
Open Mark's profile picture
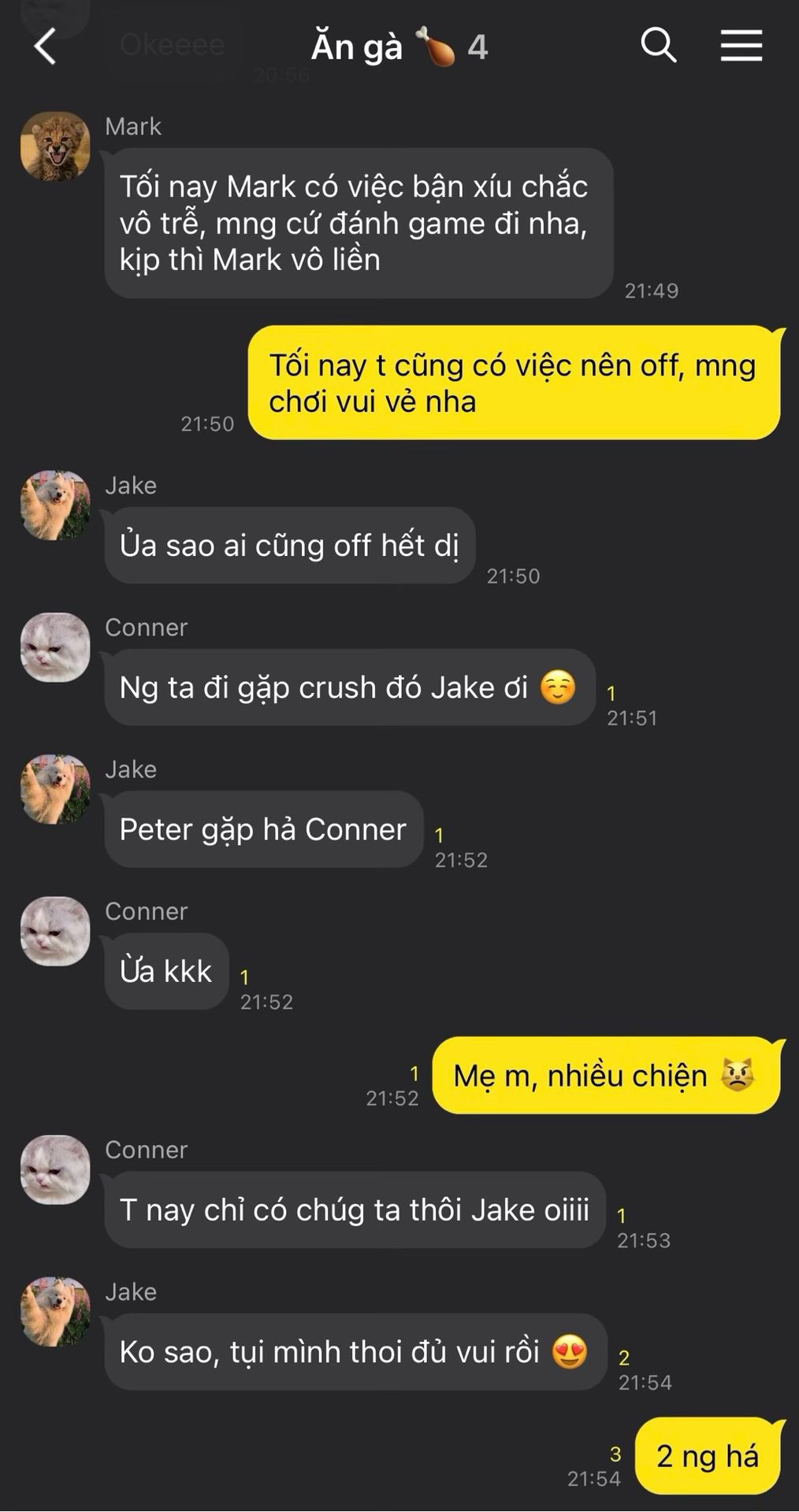[54, 146]
